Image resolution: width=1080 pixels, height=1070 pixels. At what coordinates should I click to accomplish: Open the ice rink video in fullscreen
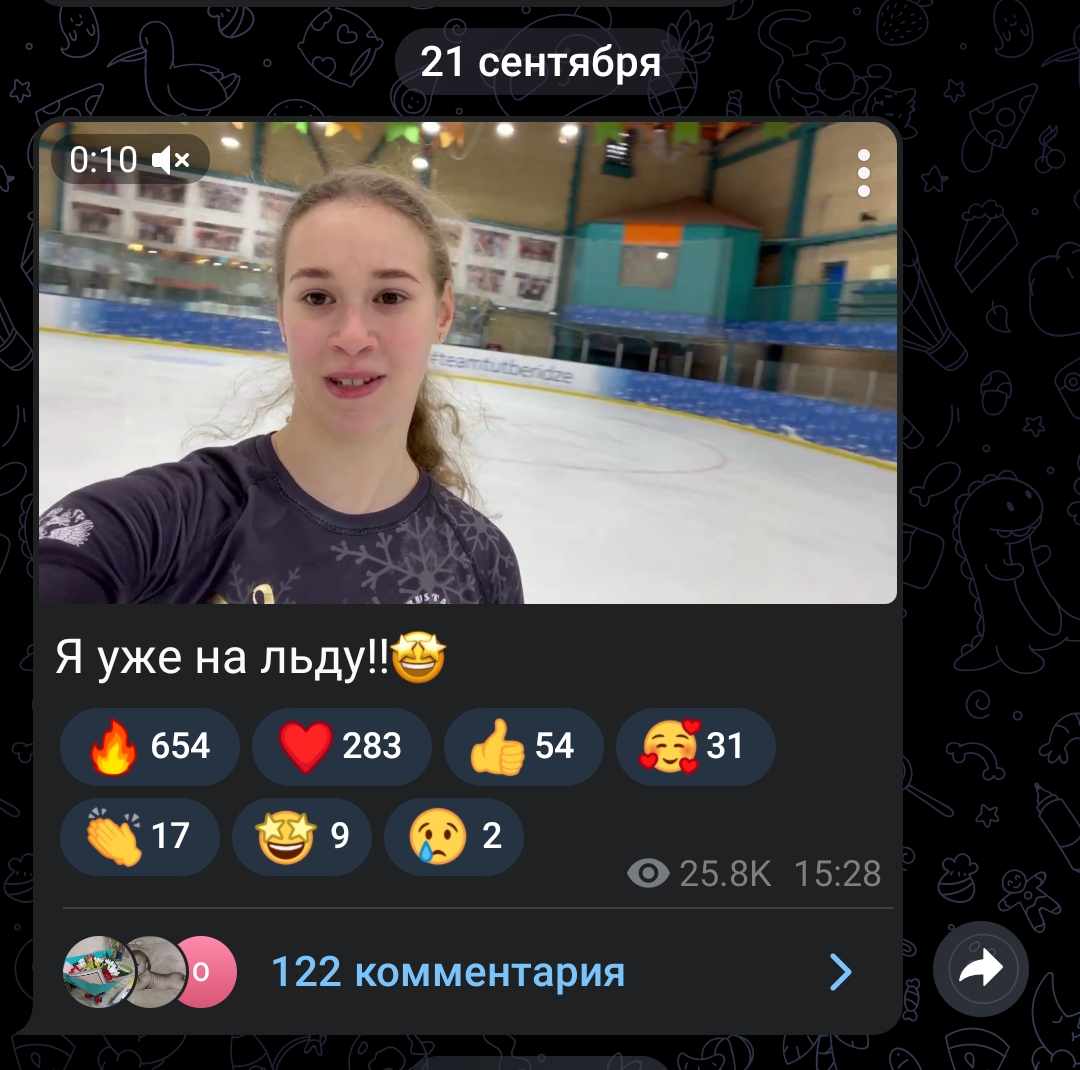click(560, 400)
